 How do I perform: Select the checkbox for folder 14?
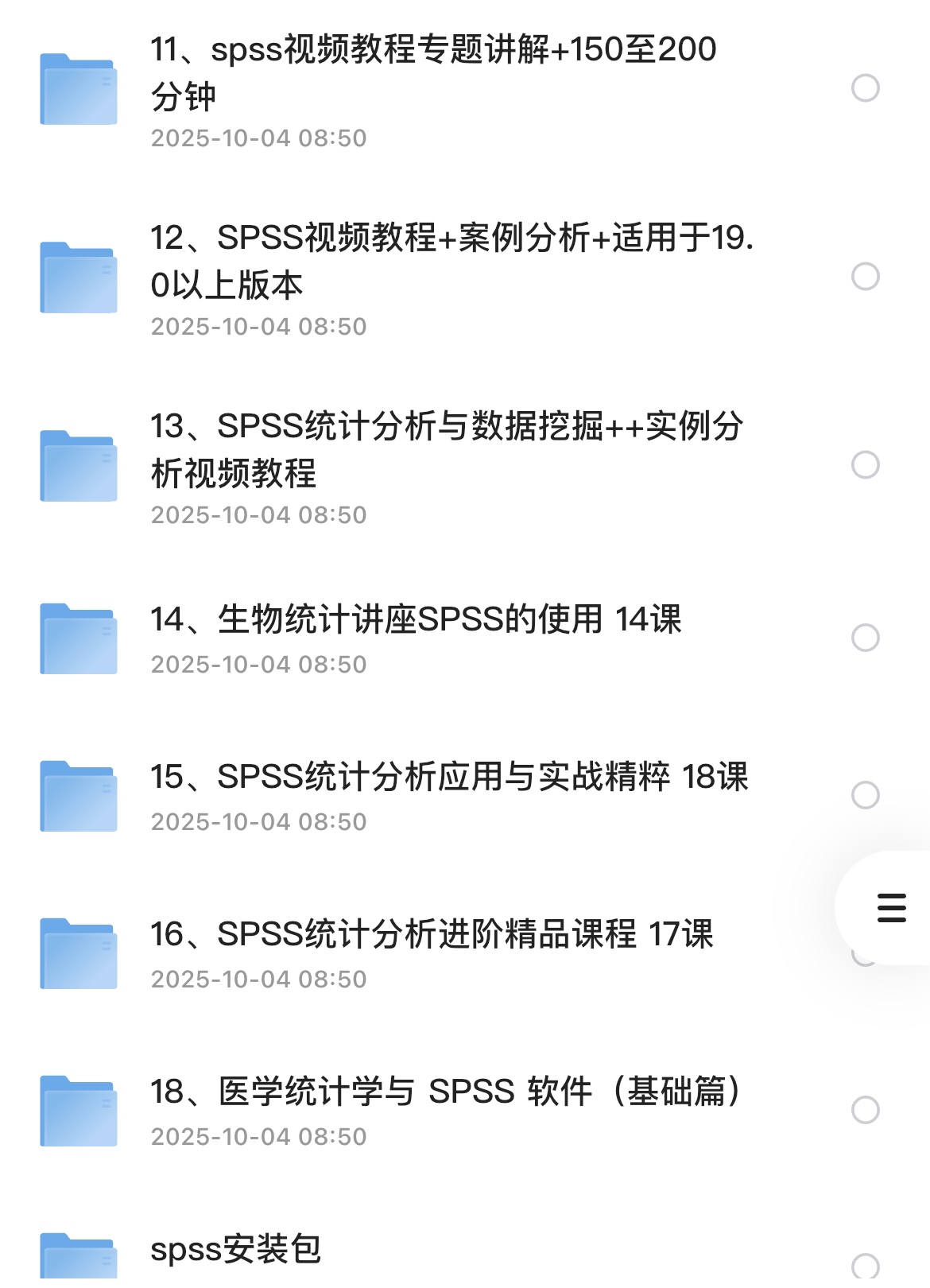(x=865, y=637)
